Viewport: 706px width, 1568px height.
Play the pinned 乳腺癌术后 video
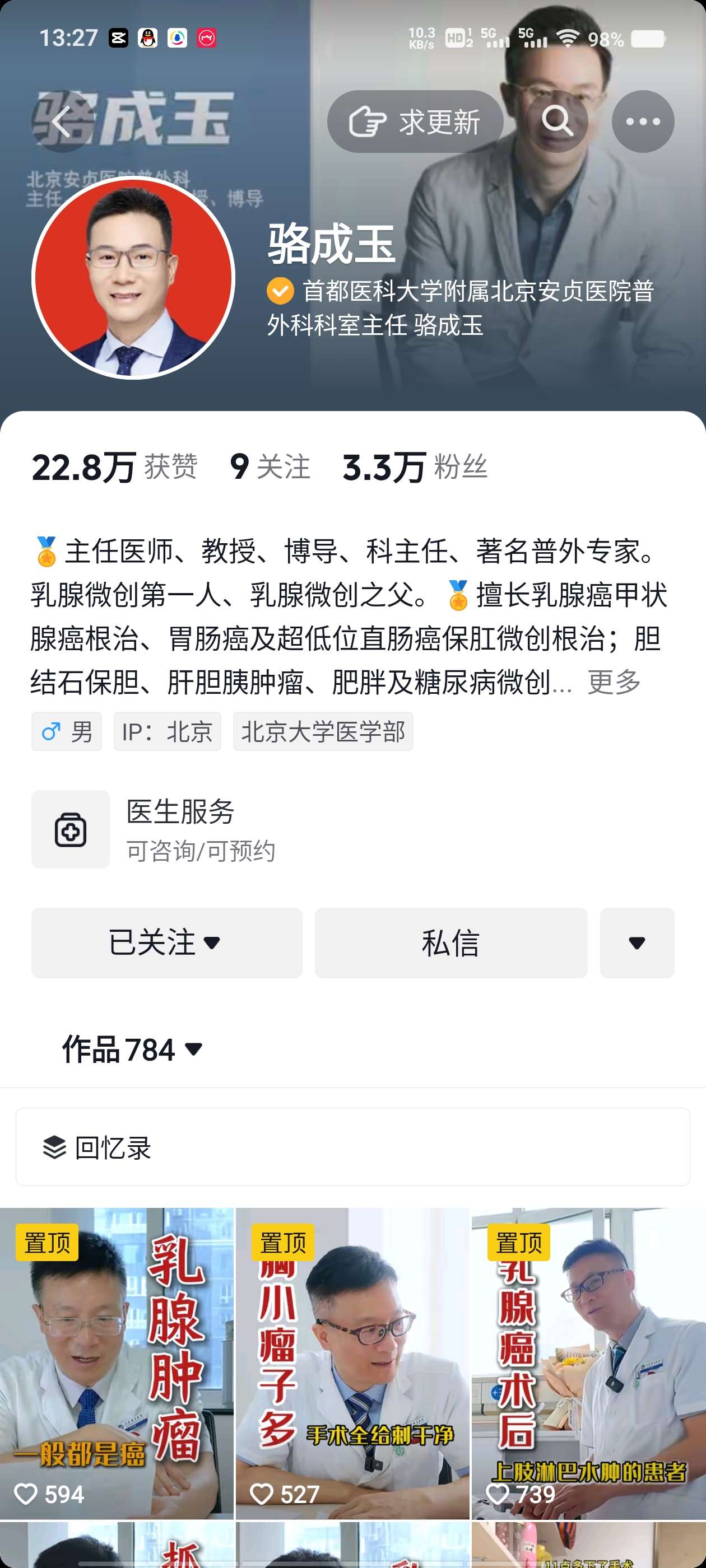click(588, 1364)
